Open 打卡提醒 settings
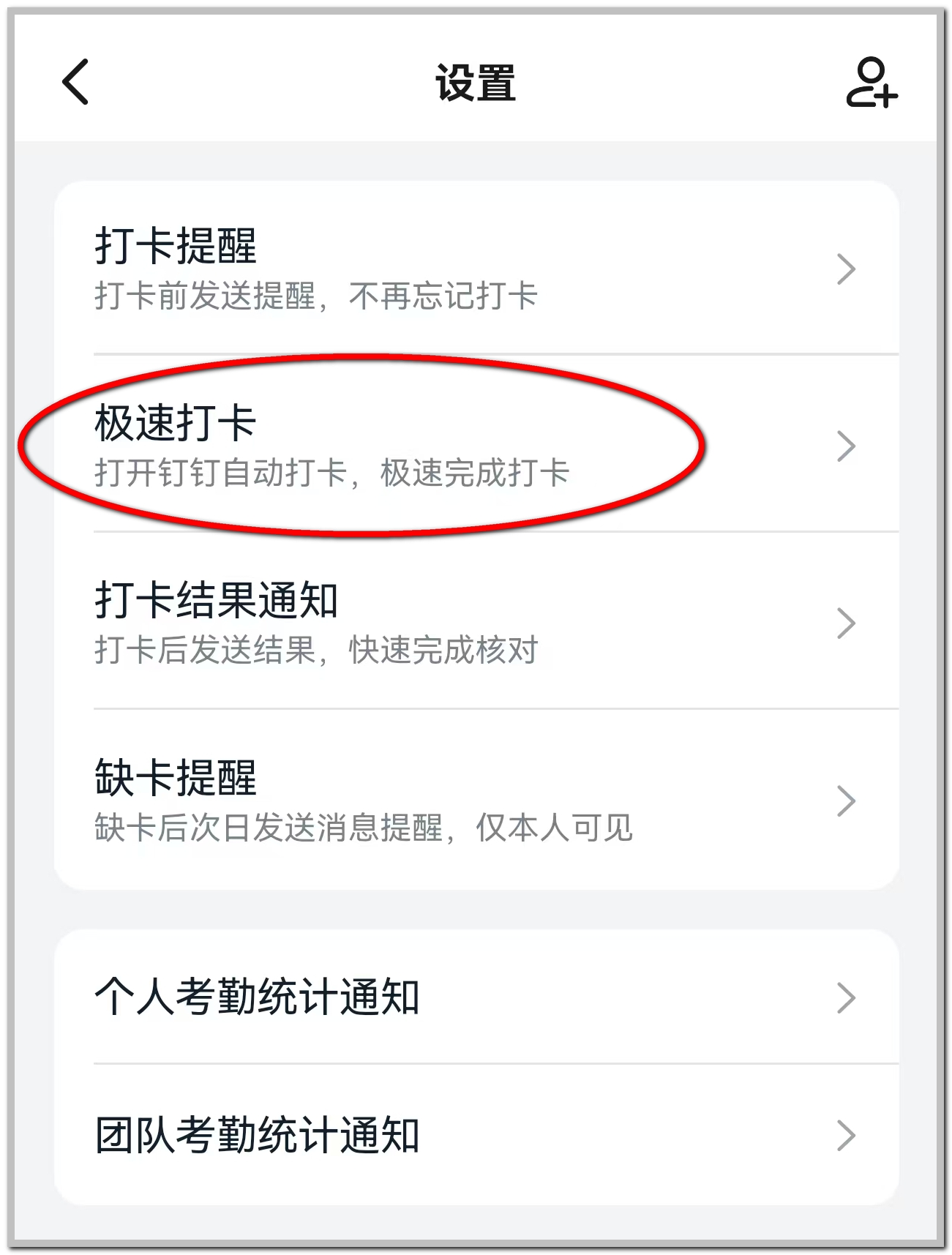952x1255 pixels. click(x=476, y=268)
